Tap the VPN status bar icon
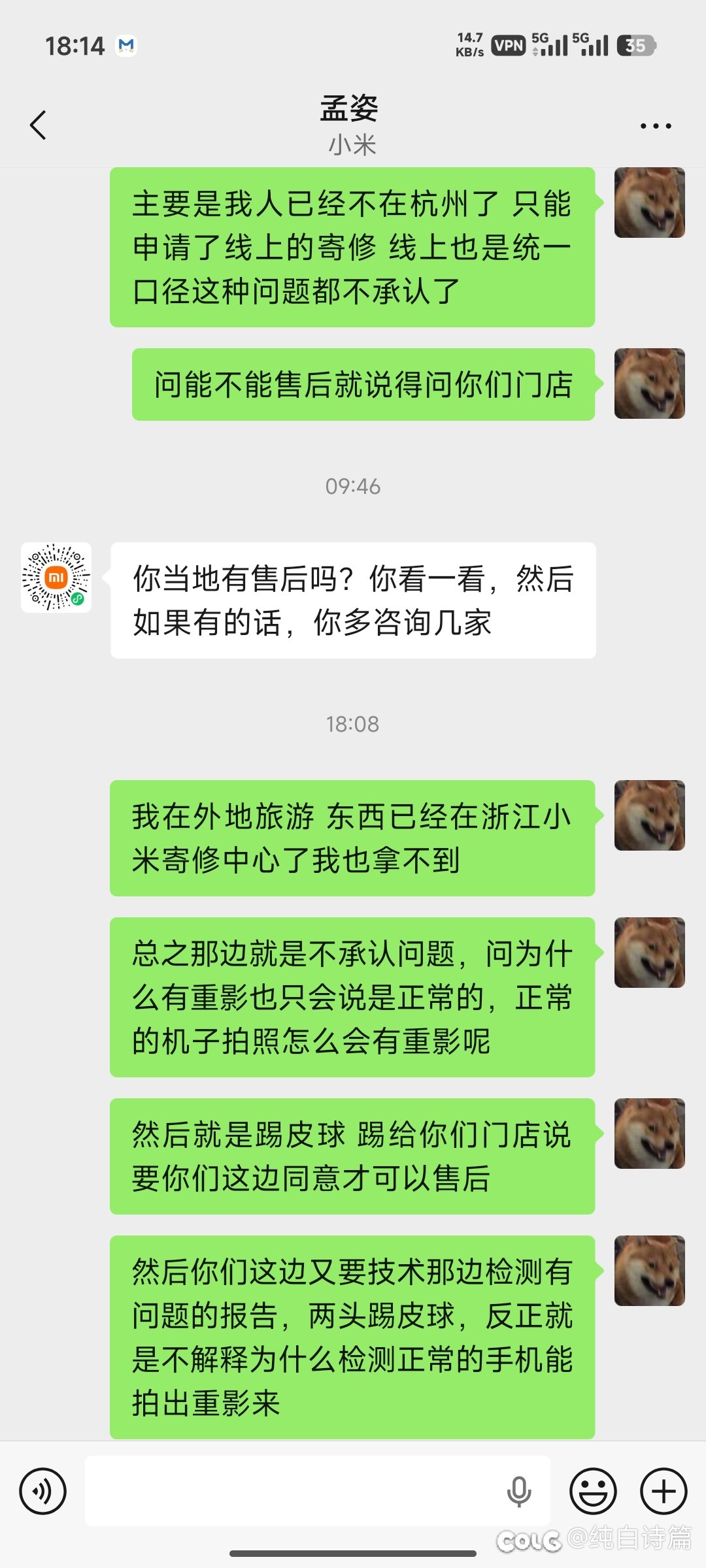The height and width of the screenshot is (1568, 706). pyautogui.click(x=509, y=46)
